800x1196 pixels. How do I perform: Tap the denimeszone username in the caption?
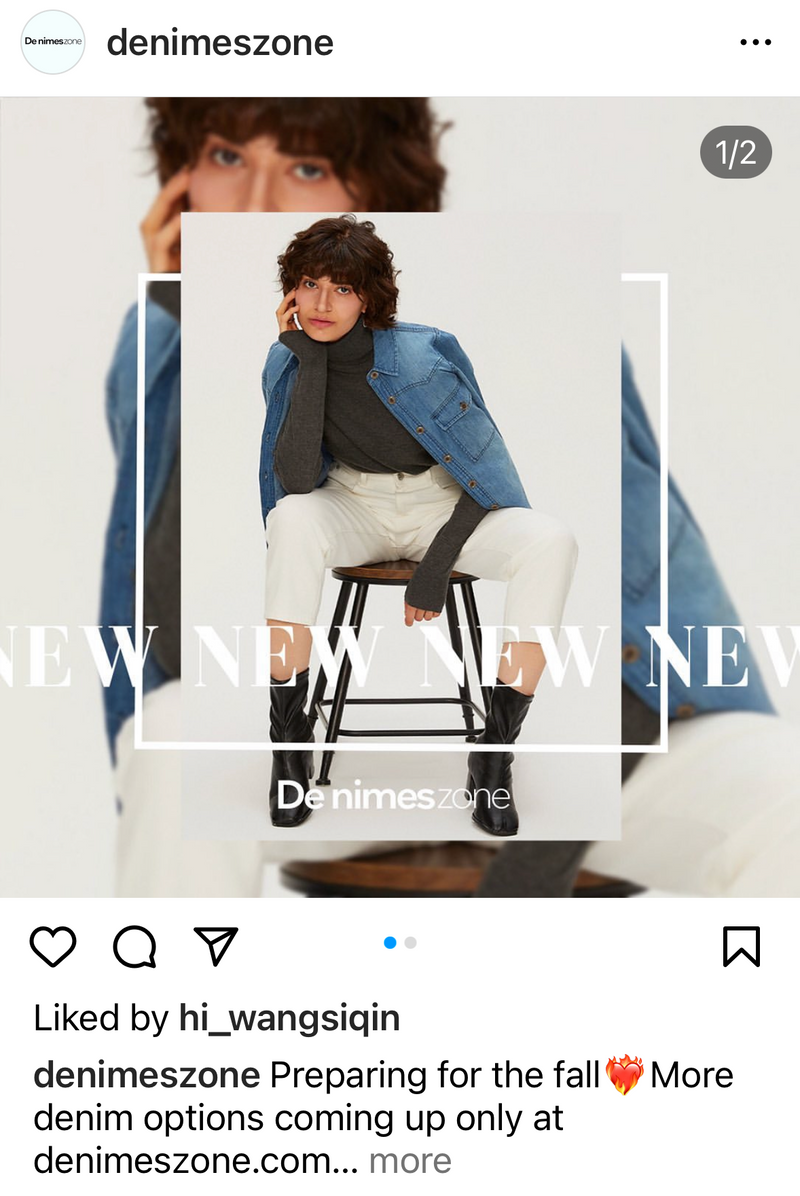click(147, 1076)
